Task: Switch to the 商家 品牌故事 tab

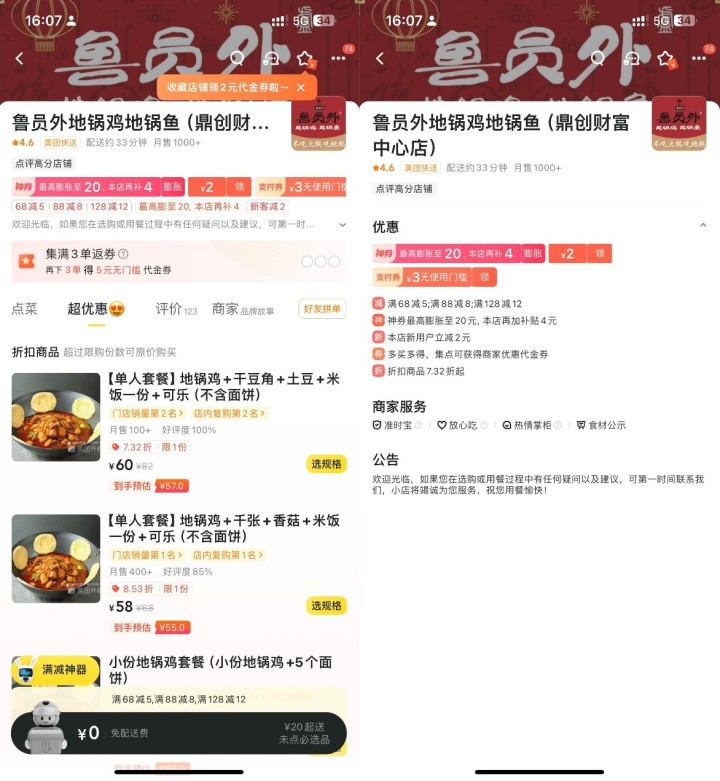Action: (x=242, y=310)
